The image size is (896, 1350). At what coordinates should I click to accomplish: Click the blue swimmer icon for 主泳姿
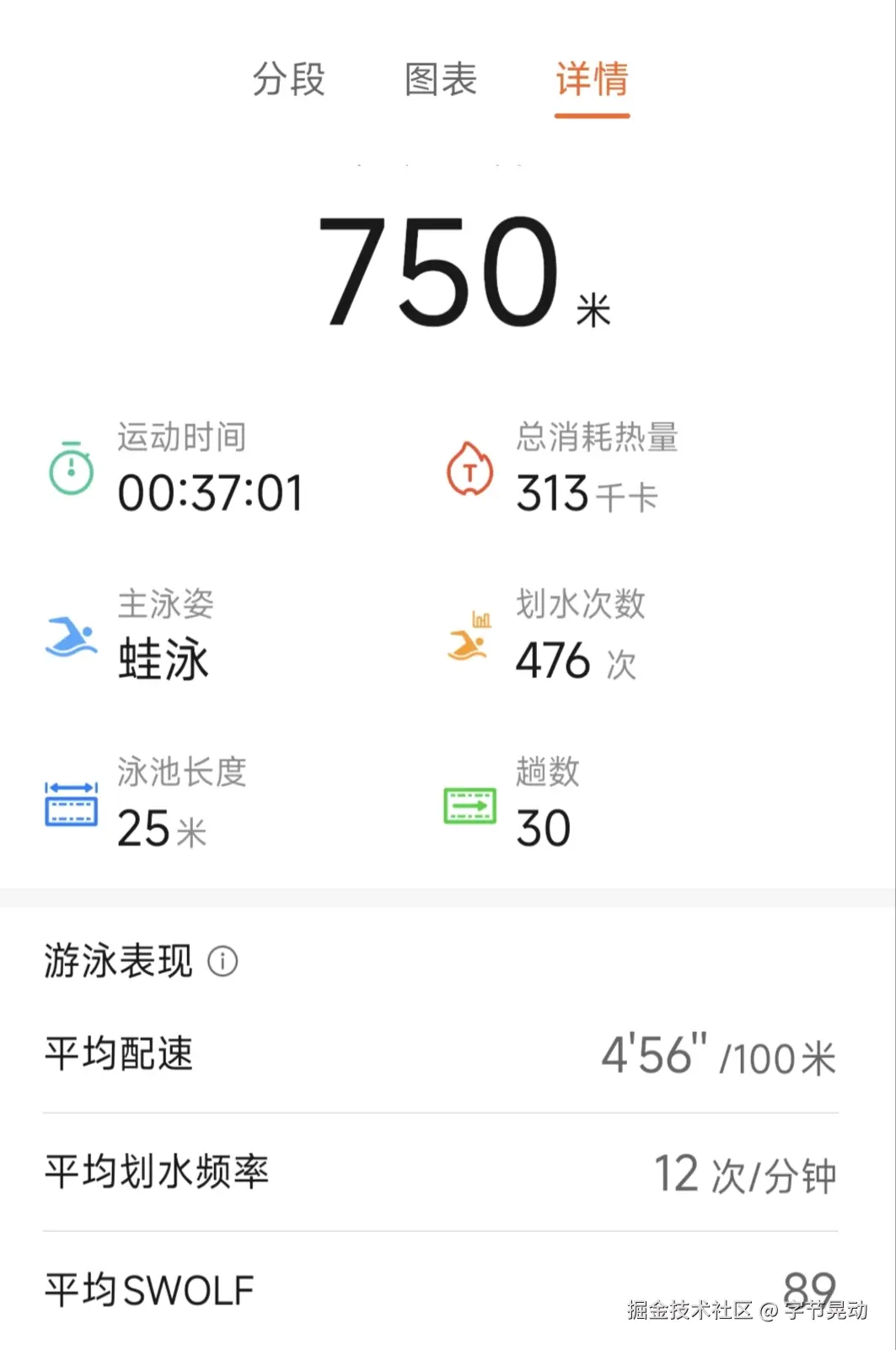71,637
